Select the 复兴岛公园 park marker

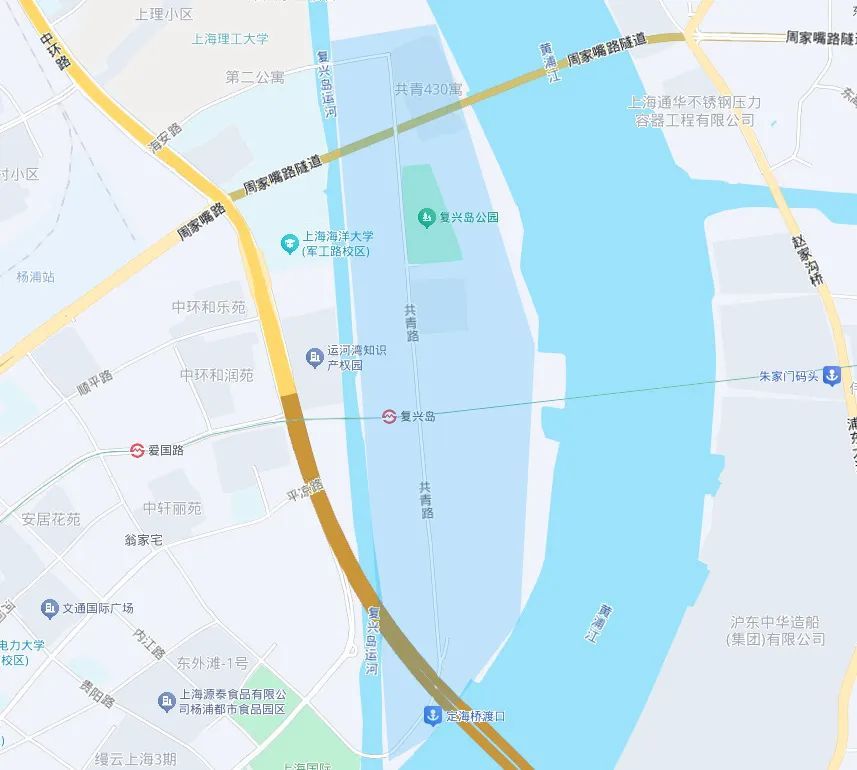tap(427, 217)
